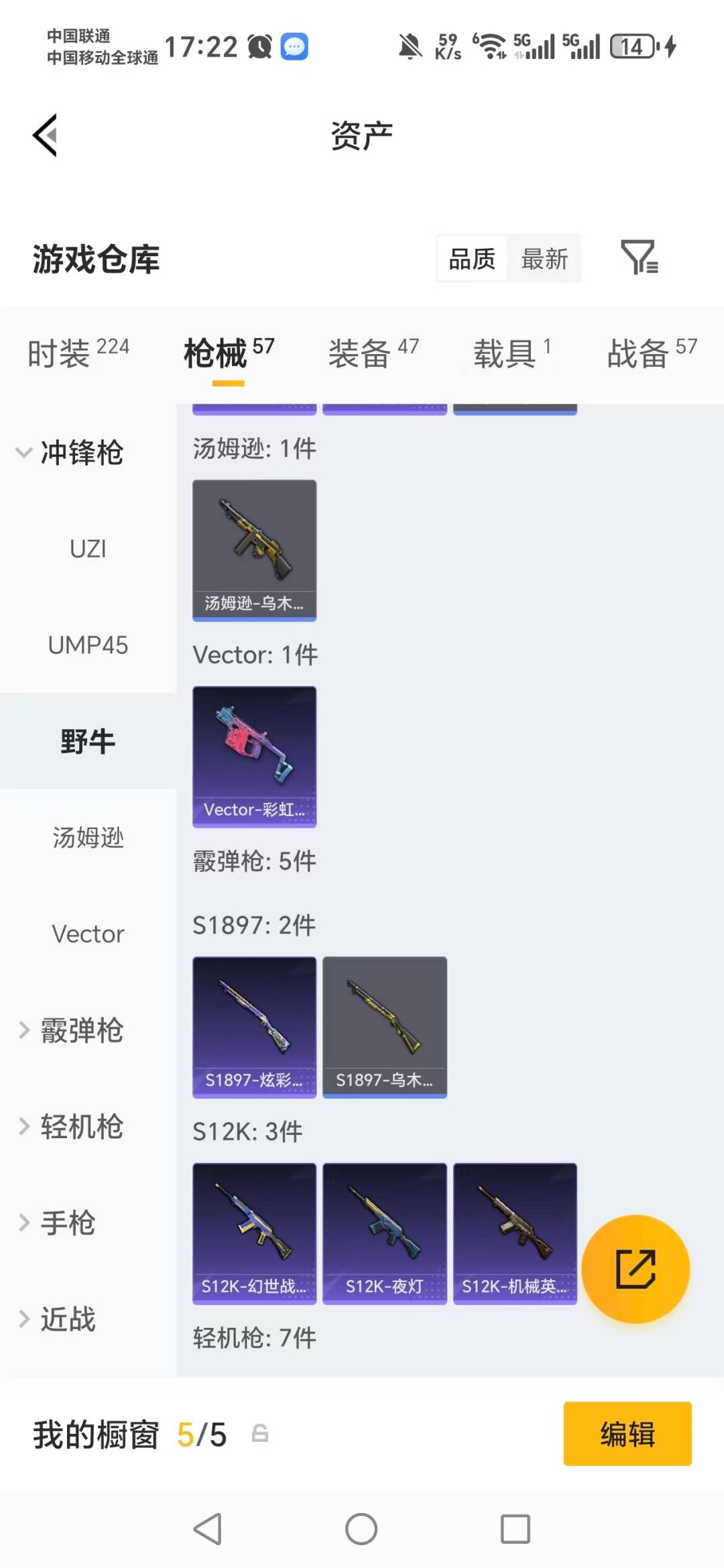This screenshot has width=724, height=1568.
Task: Click the back arrow to leave 资产 page
Action: (x=44, y=134)
